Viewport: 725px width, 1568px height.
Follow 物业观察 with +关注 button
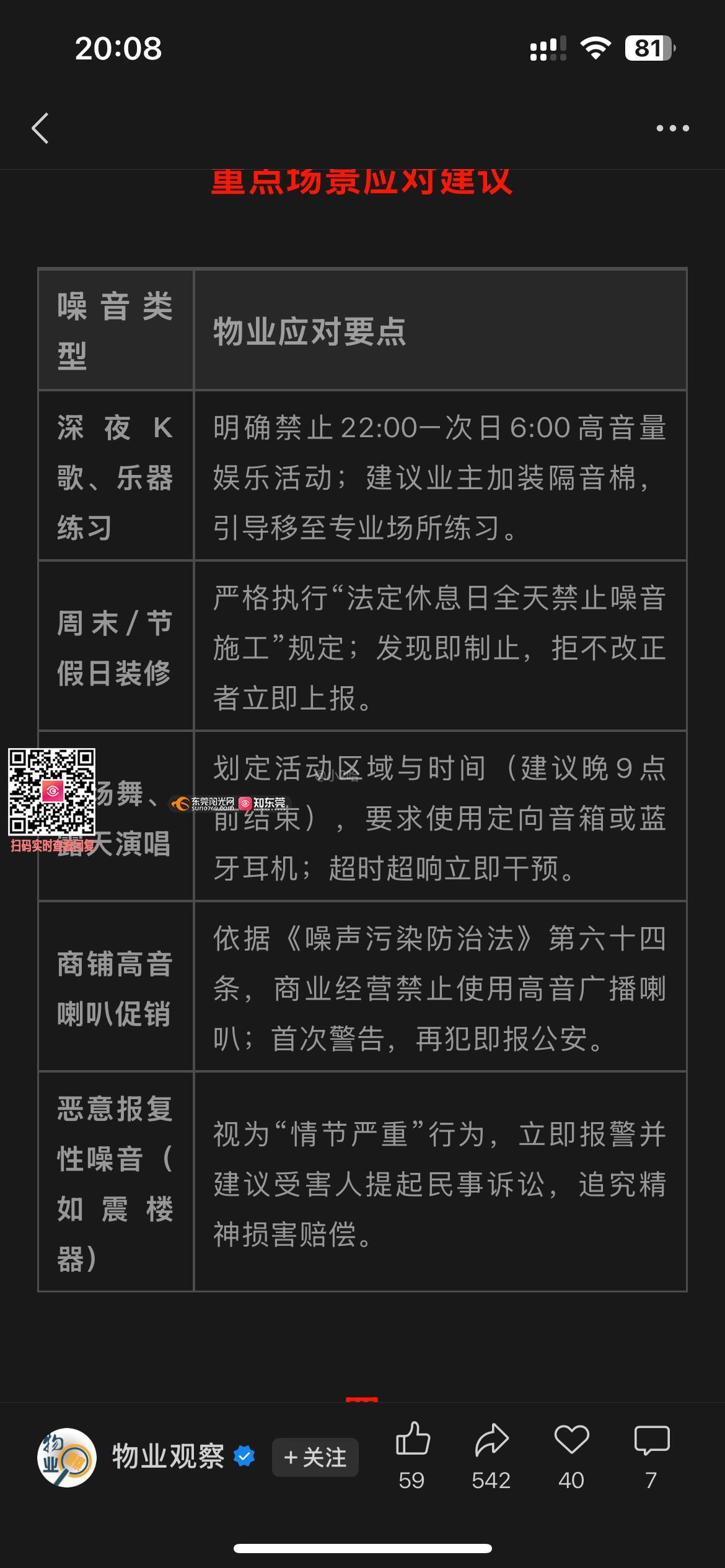pyautogui.click(x=315, y=1457)
